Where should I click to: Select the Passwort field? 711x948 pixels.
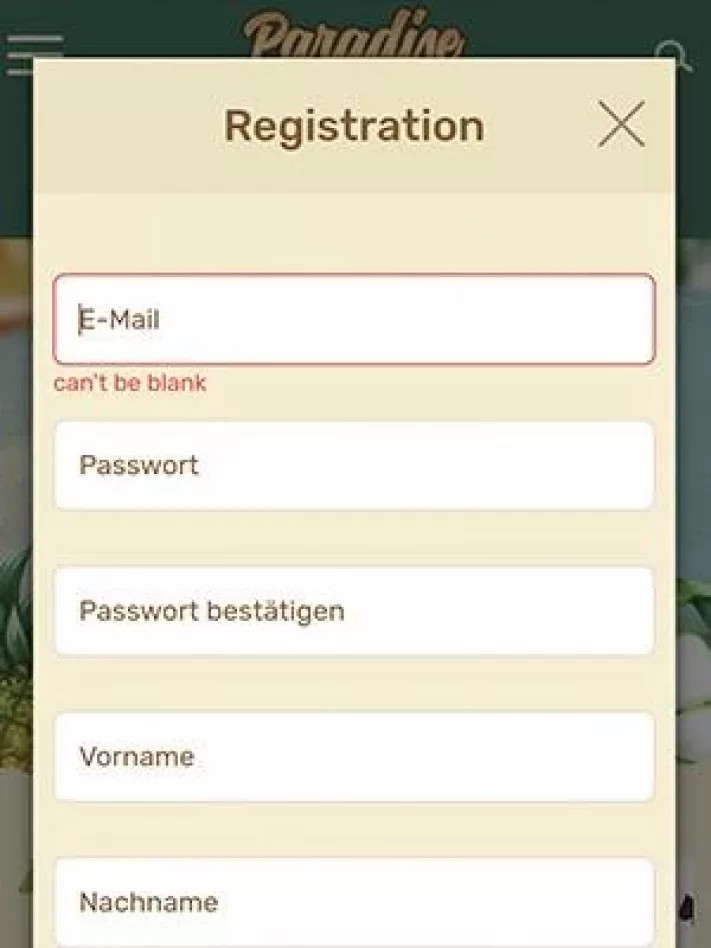354,466
